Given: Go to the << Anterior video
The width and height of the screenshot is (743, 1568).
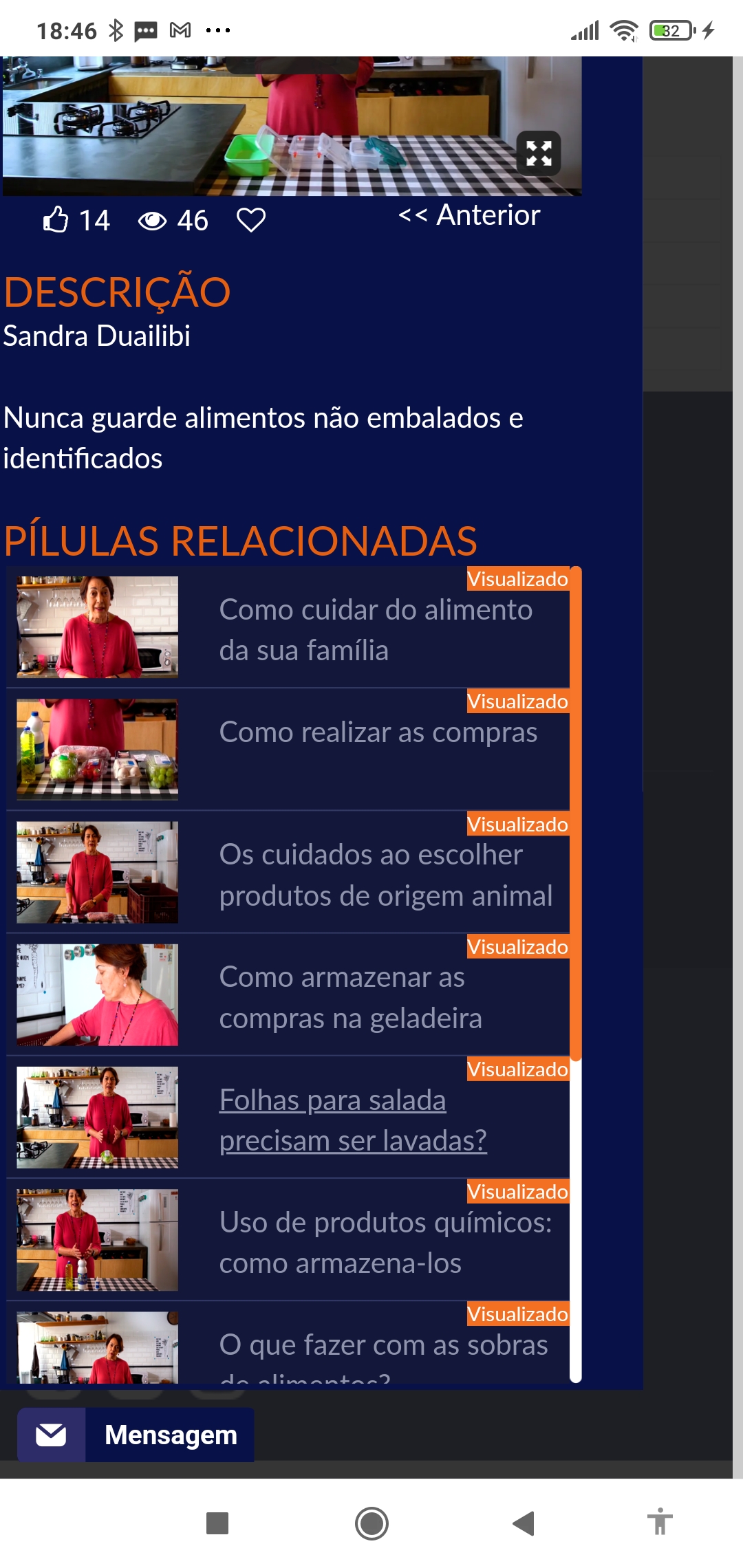Looking at the screenshot, I should click(x=469, y=215).
